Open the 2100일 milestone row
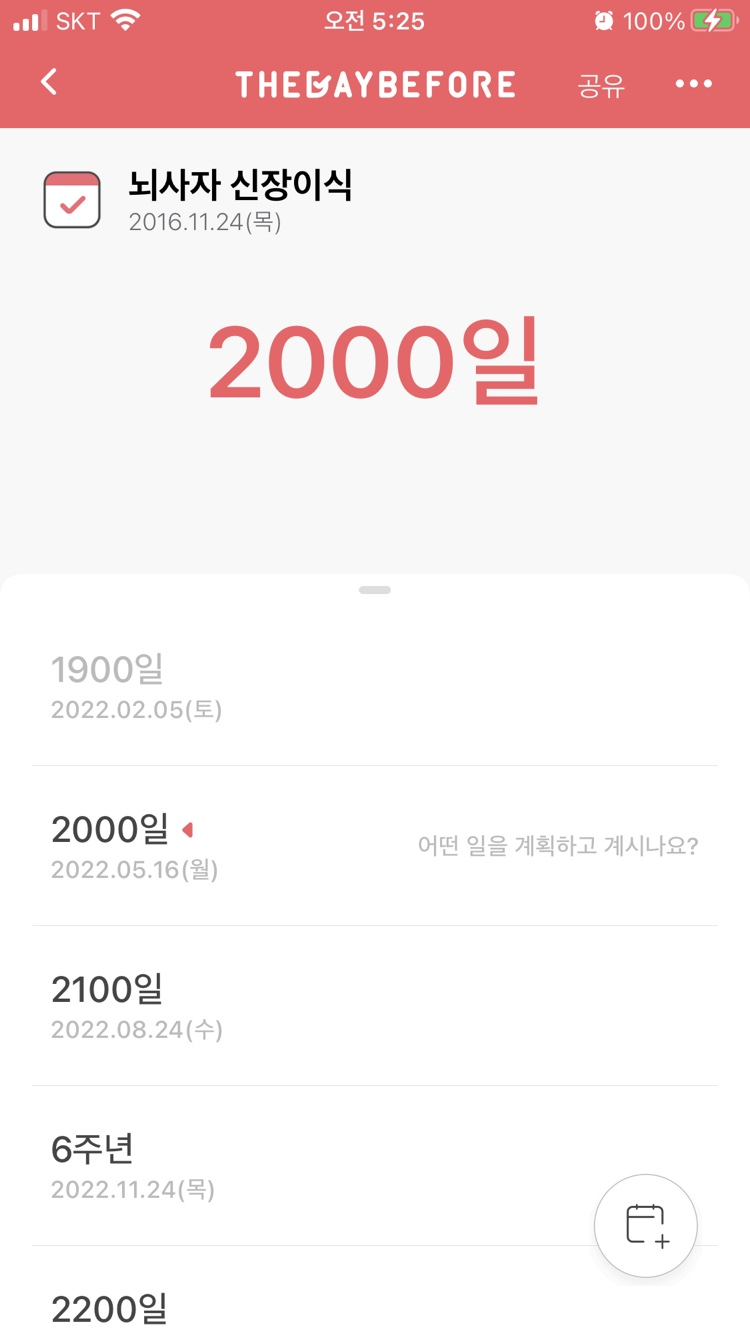The width and height of the screenshot is (750, 1334). (x=375, y=1006)
